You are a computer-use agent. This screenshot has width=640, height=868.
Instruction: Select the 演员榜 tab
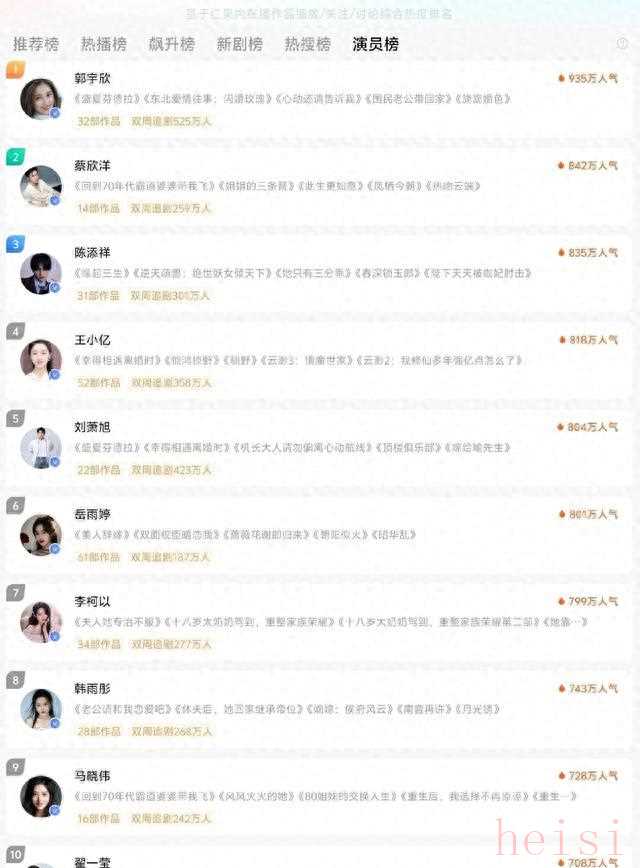pos(375,44)
